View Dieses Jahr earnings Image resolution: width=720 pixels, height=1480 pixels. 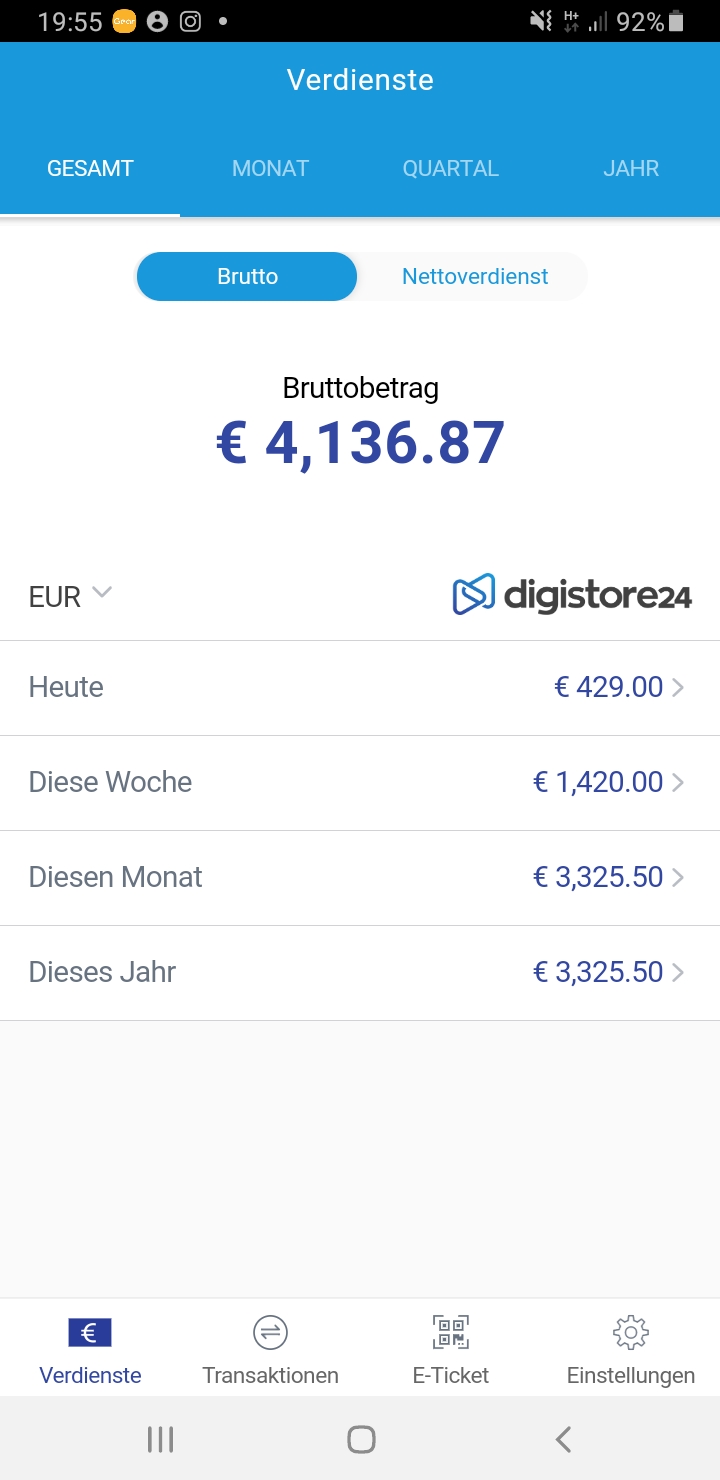coord(360,972)
